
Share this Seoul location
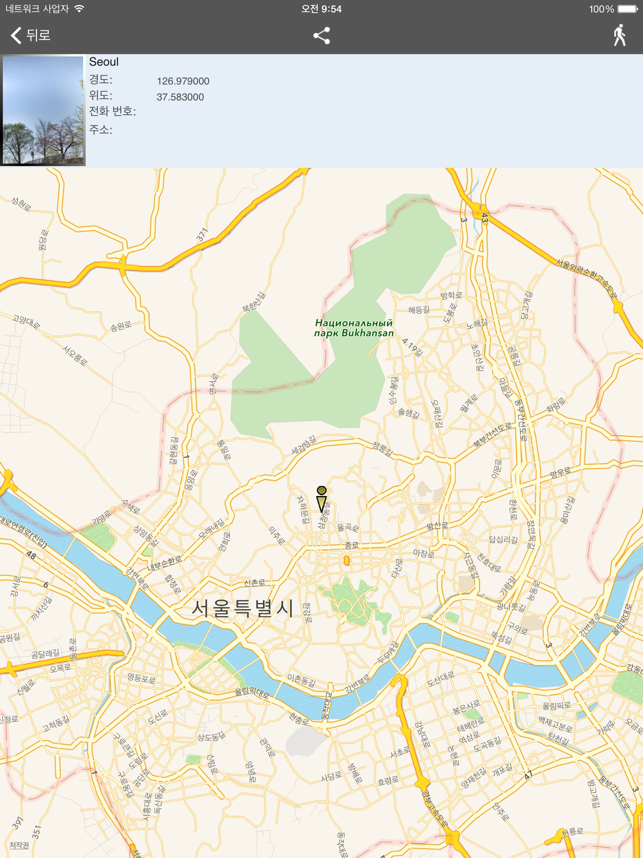click(x=321, y=36)
